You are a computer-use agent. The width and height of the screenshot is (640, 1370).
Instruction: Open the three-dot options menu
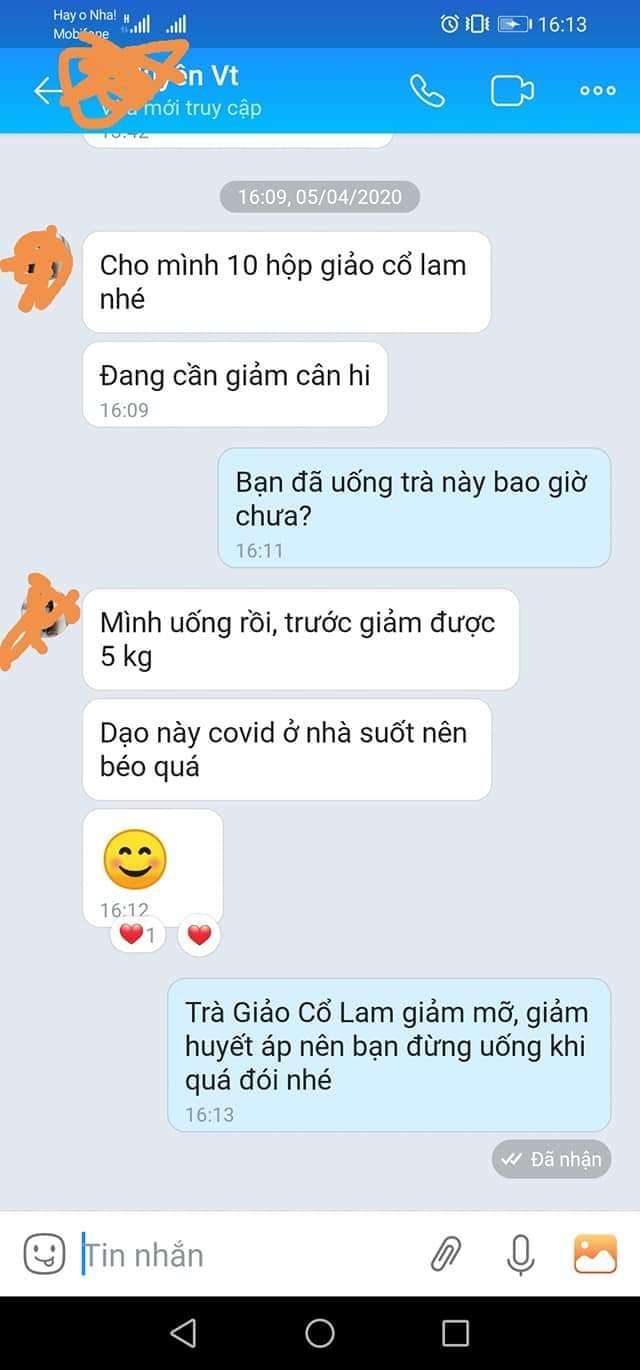(x=598, y=91)
